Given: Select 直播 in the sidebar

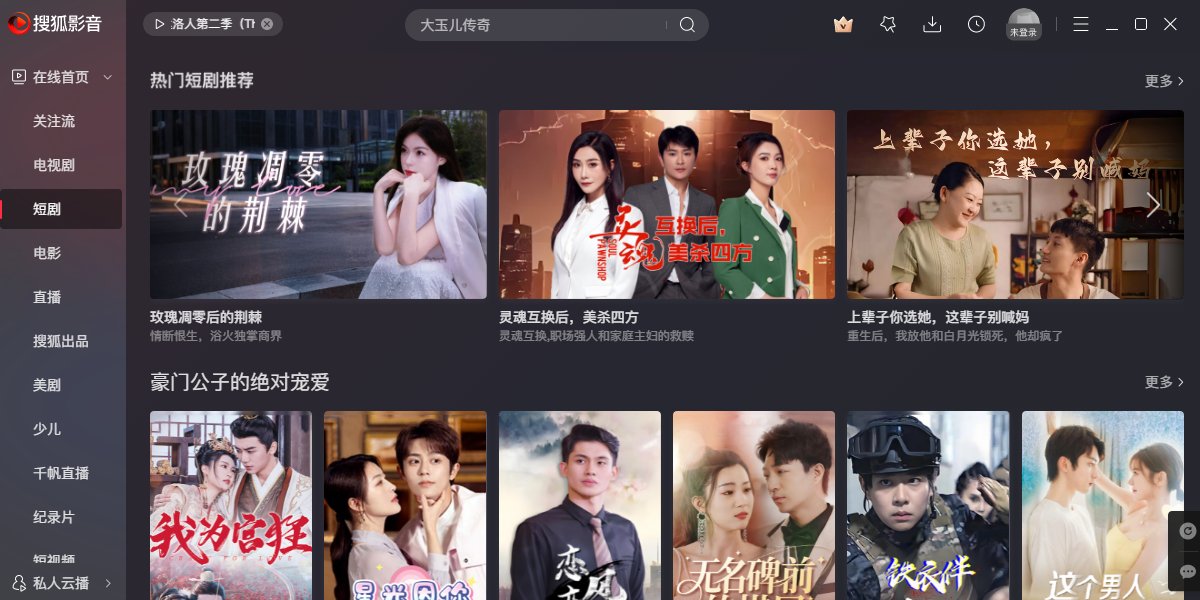Looking at the screenshot, I should click(x=47, y=297).
